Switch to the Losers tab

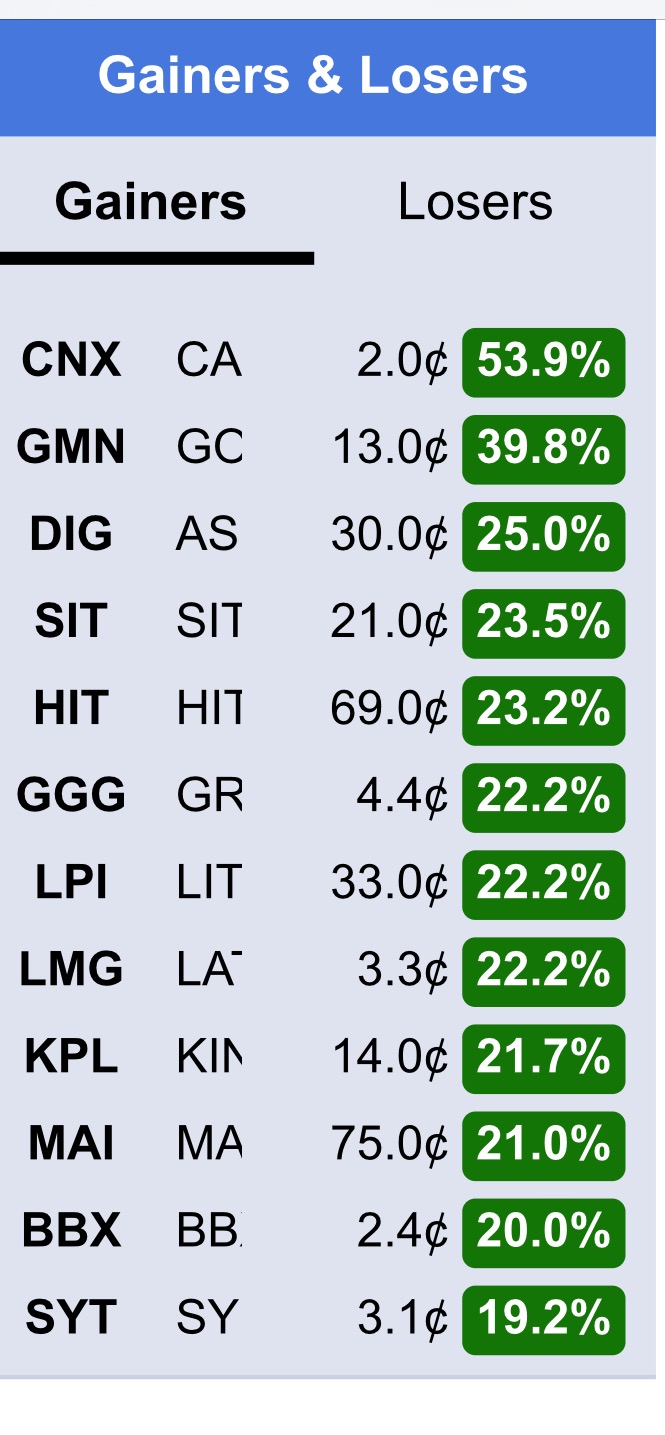point(475,202)
